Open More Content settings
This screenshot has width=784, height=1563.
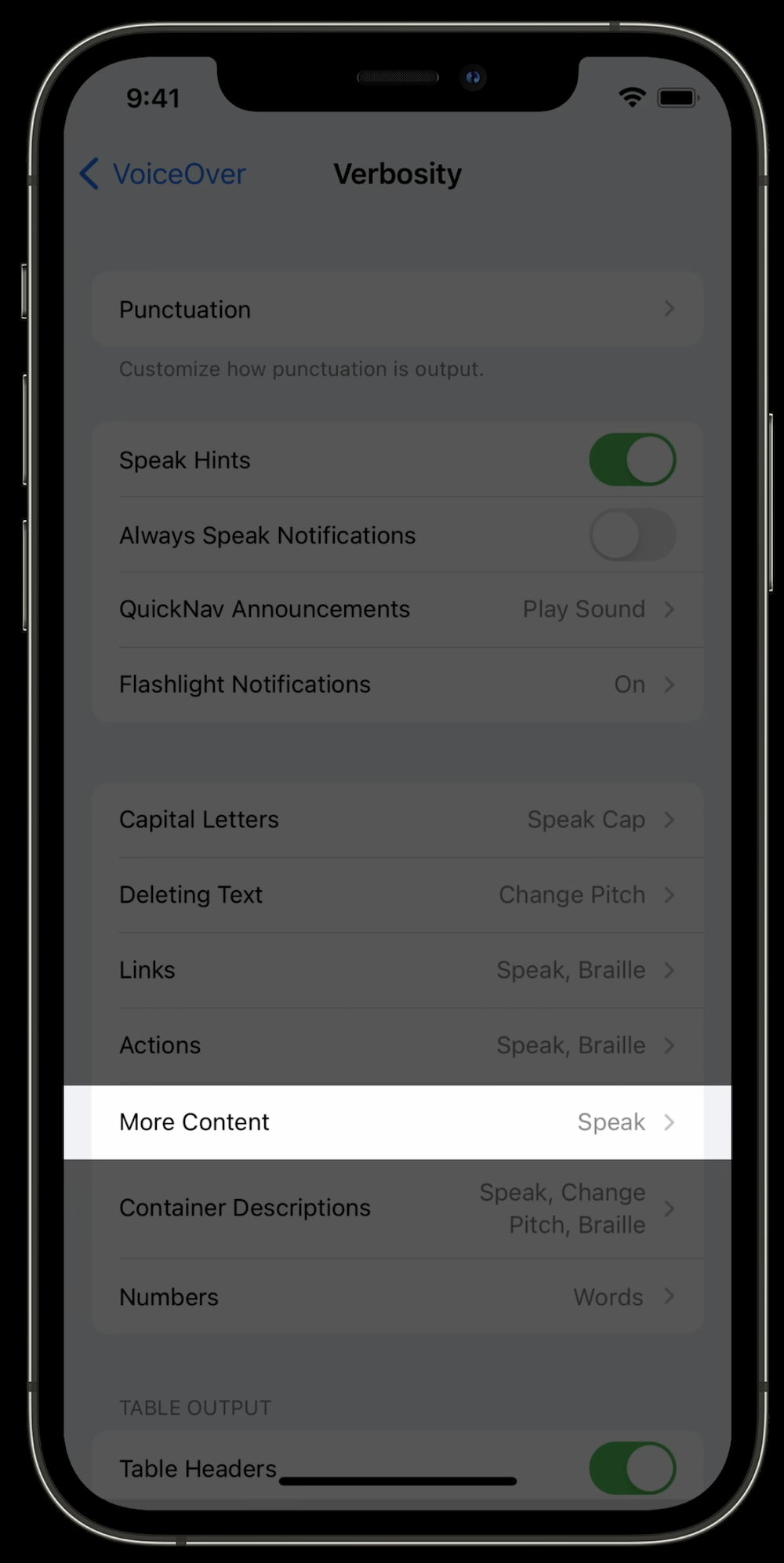pyautogui.click(x=397, y=1122)
